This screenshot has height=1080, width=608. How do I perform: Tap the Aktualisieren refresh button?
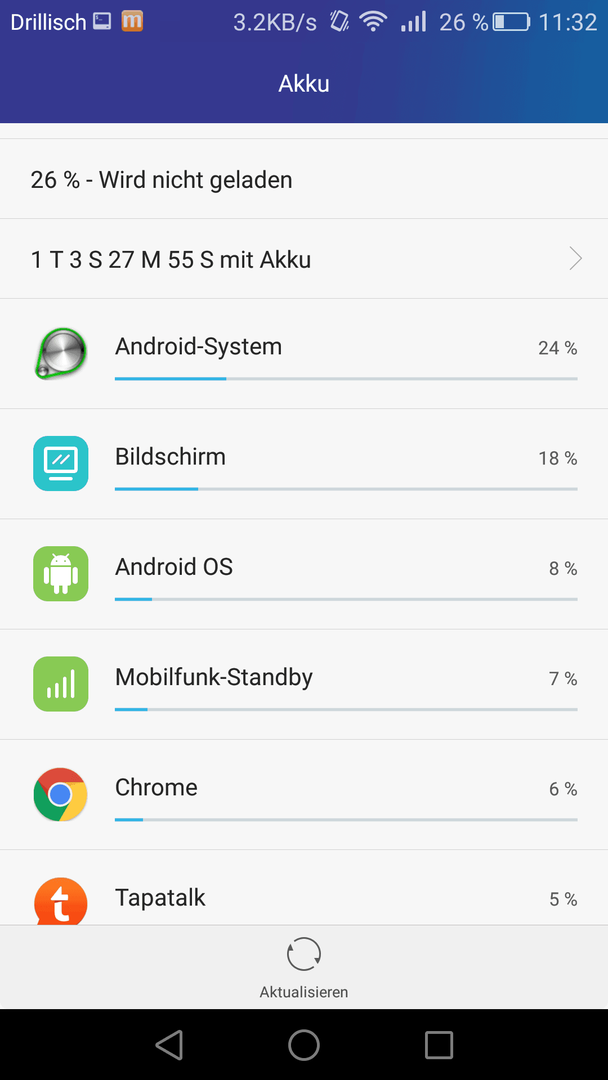tap(304, 967)
